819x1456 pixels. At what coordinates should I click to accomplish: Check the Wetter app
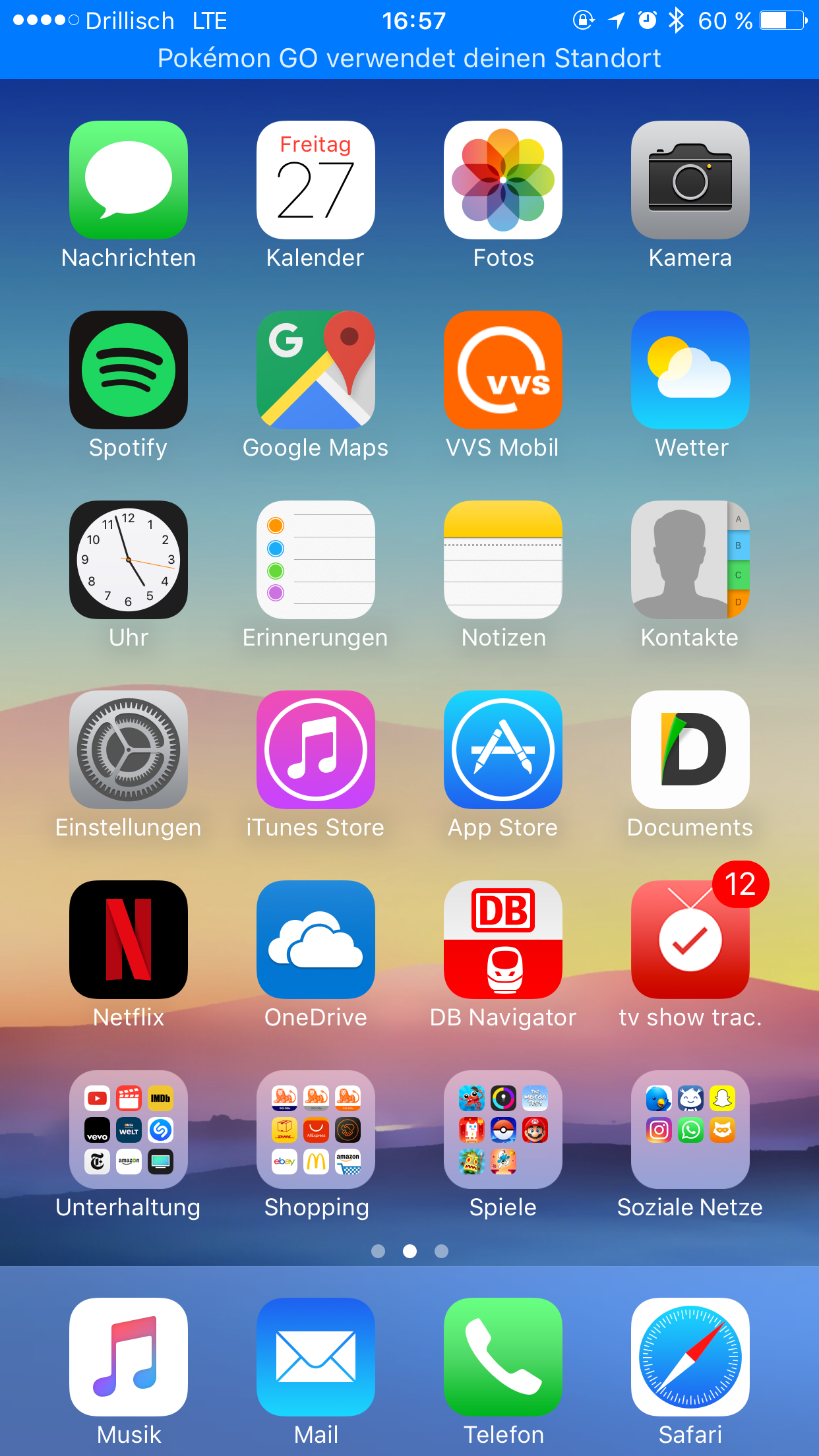click(x=690, y=370)
